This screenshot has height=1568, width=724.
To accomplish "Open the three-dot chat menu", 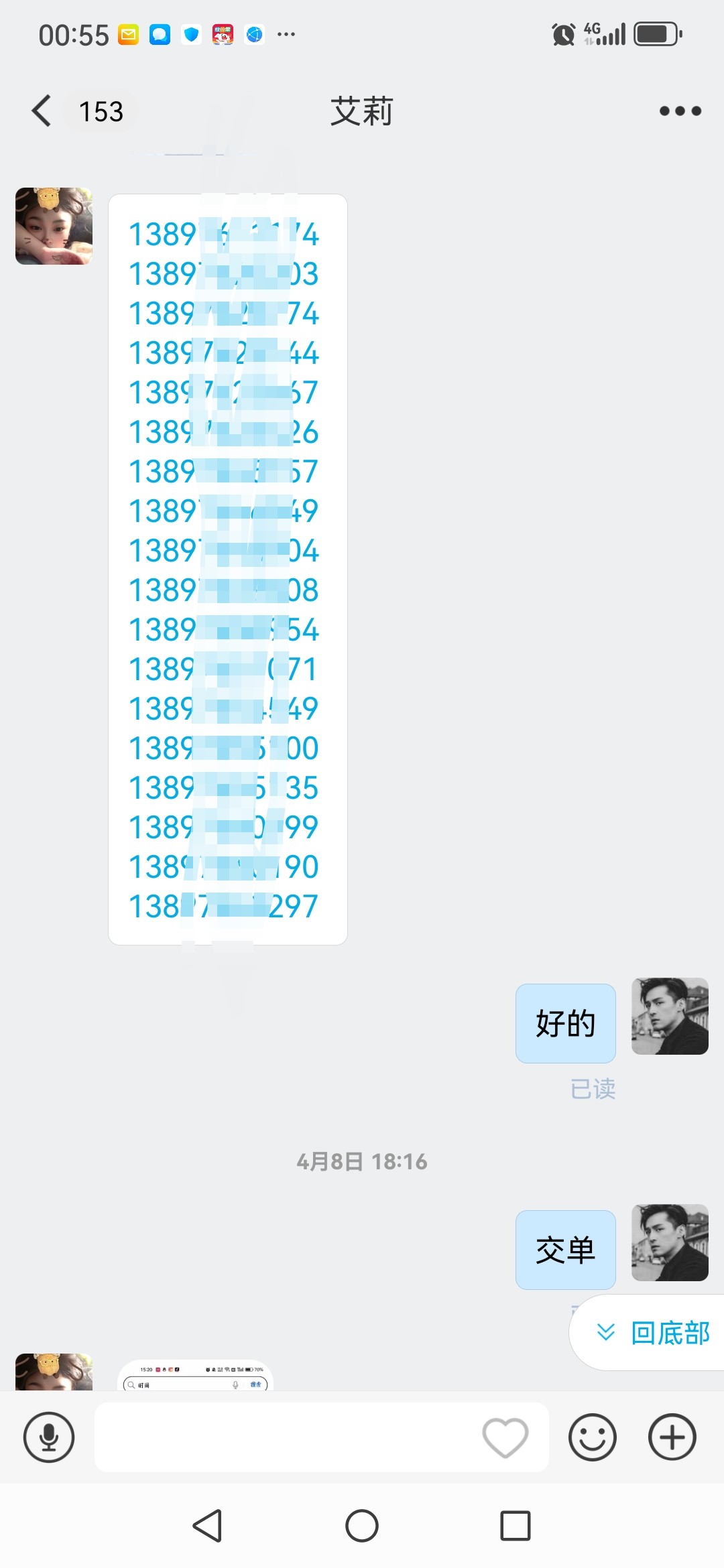I will click(680, 111).
